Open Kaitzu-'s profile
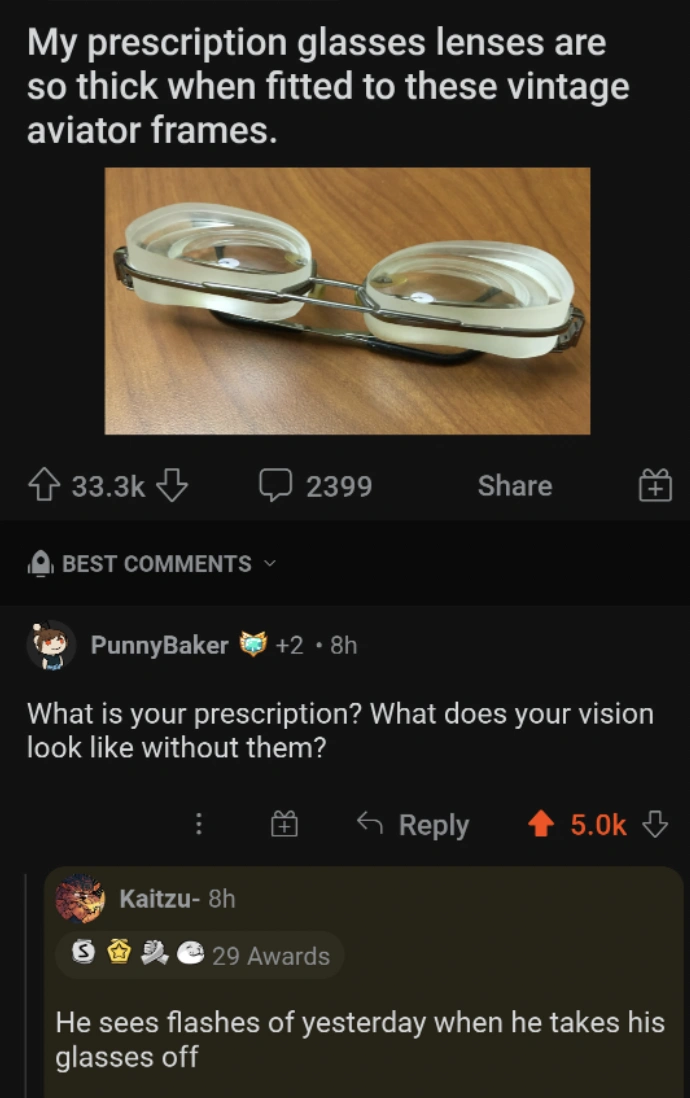This screenshot has width=690, height=1098. [x=156, y=898]
